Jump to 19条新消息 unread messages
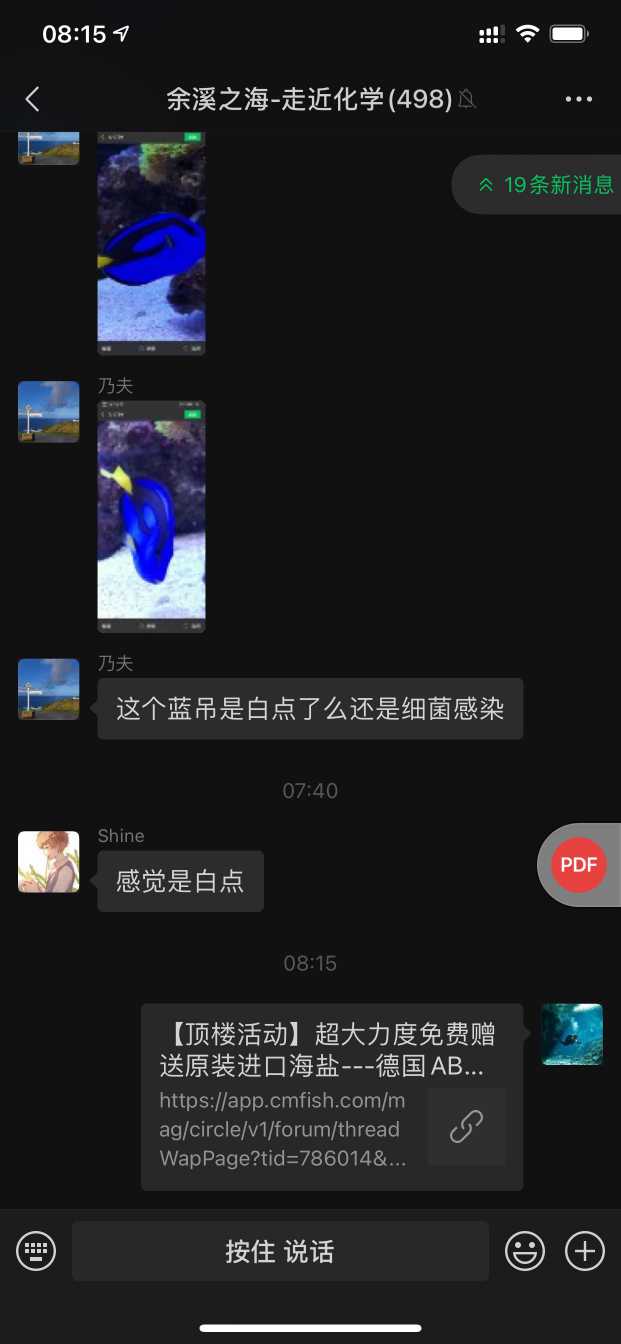 tap(546, 185)
